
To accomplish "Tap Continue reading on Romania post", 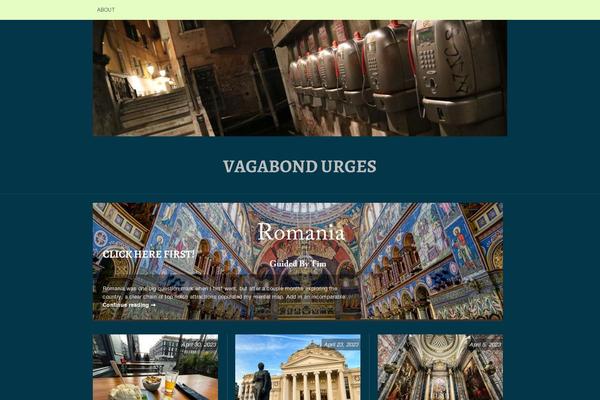I will click(128, 305).
